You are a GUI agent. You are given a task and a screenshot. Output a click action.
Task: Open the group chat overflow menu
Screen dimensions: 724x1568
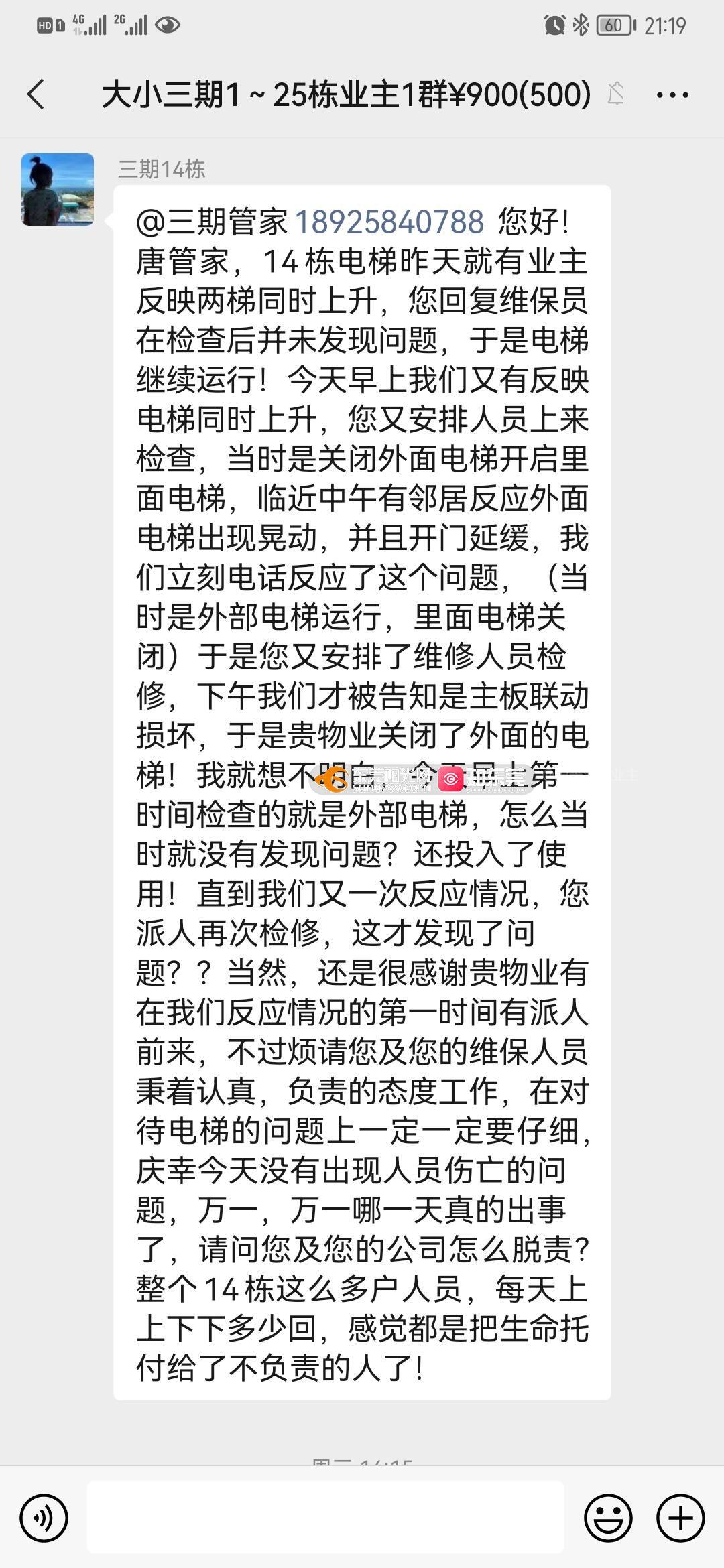click(672, 95)
